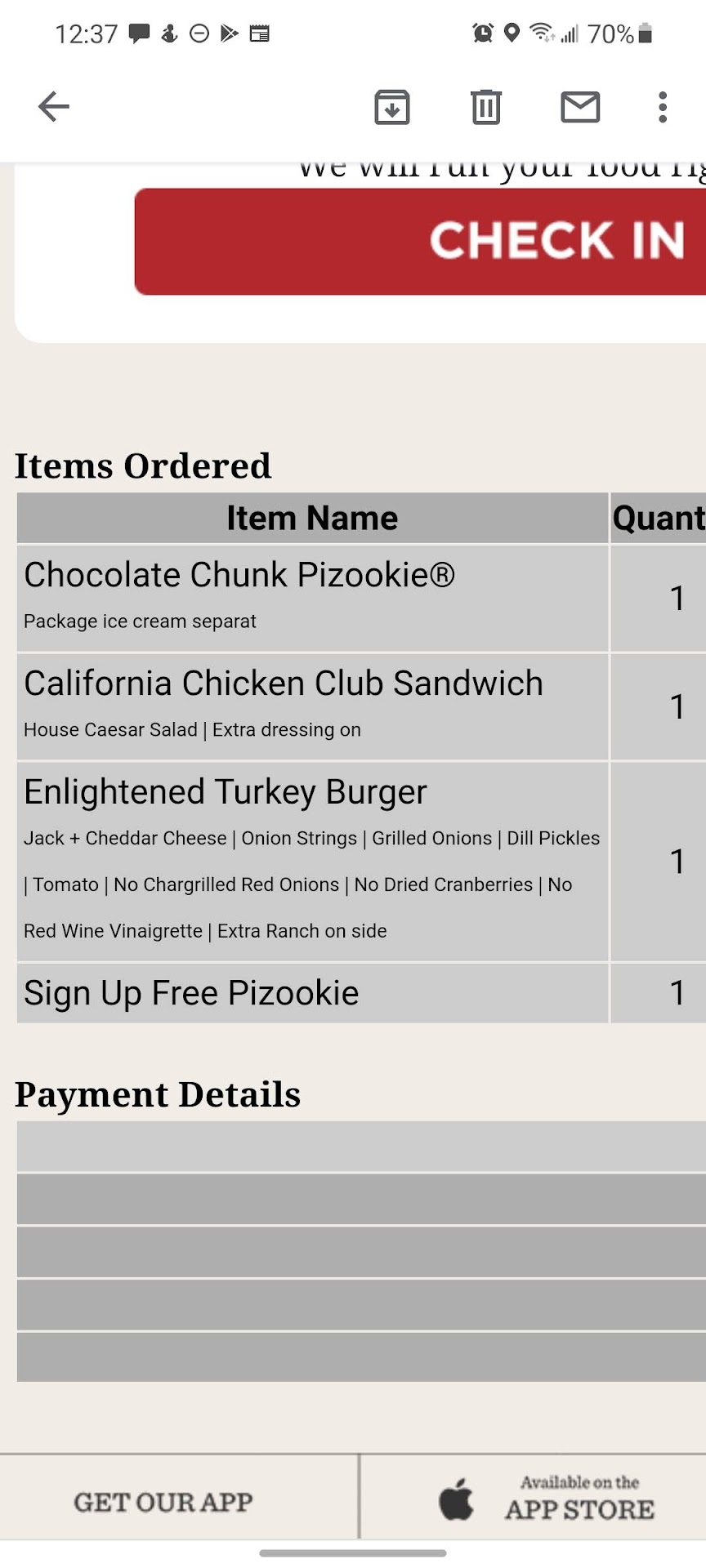
Task: Archive this email
Action: point(392,107)
